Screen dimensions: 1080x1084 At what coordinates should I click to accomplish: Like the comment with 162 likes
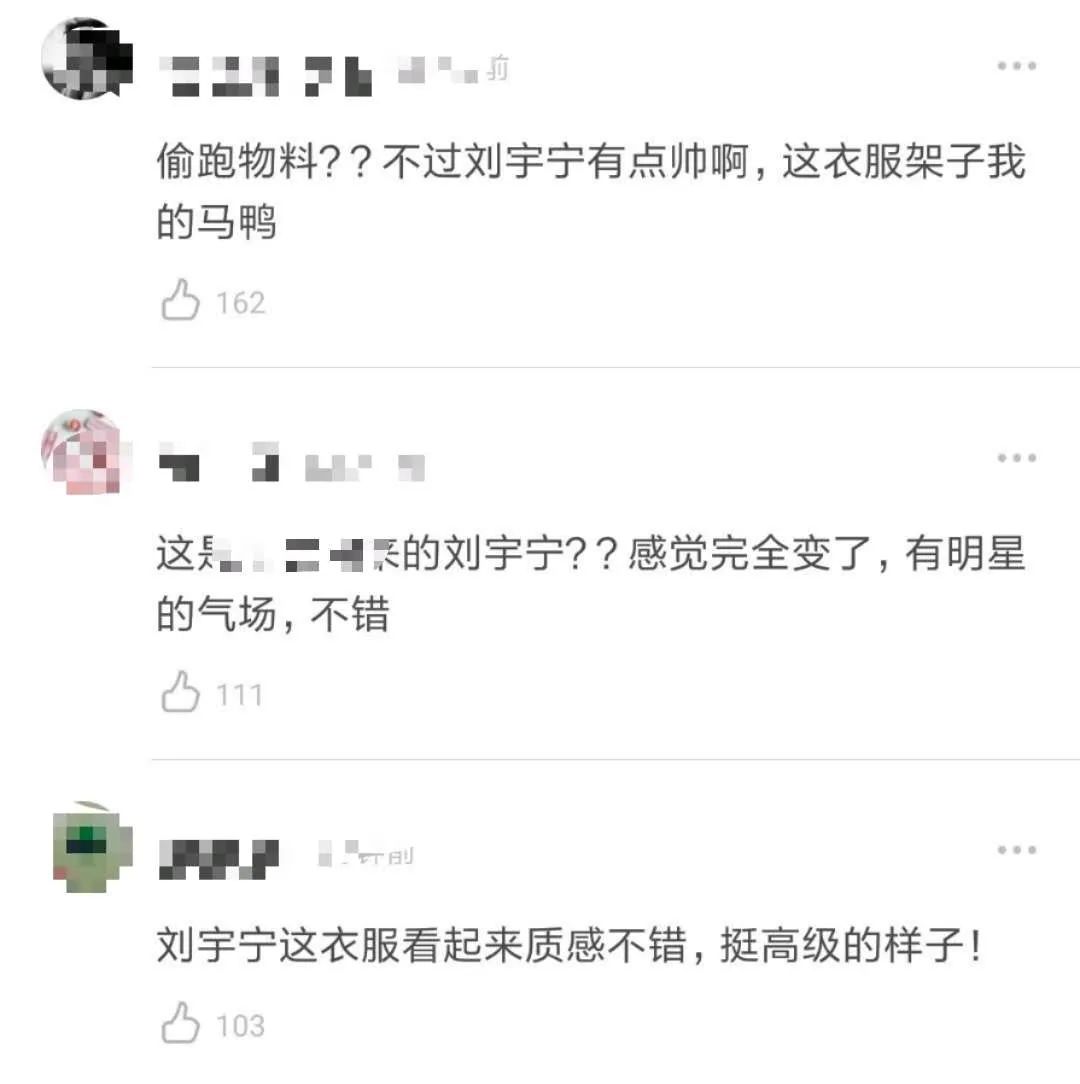[181, 300]
